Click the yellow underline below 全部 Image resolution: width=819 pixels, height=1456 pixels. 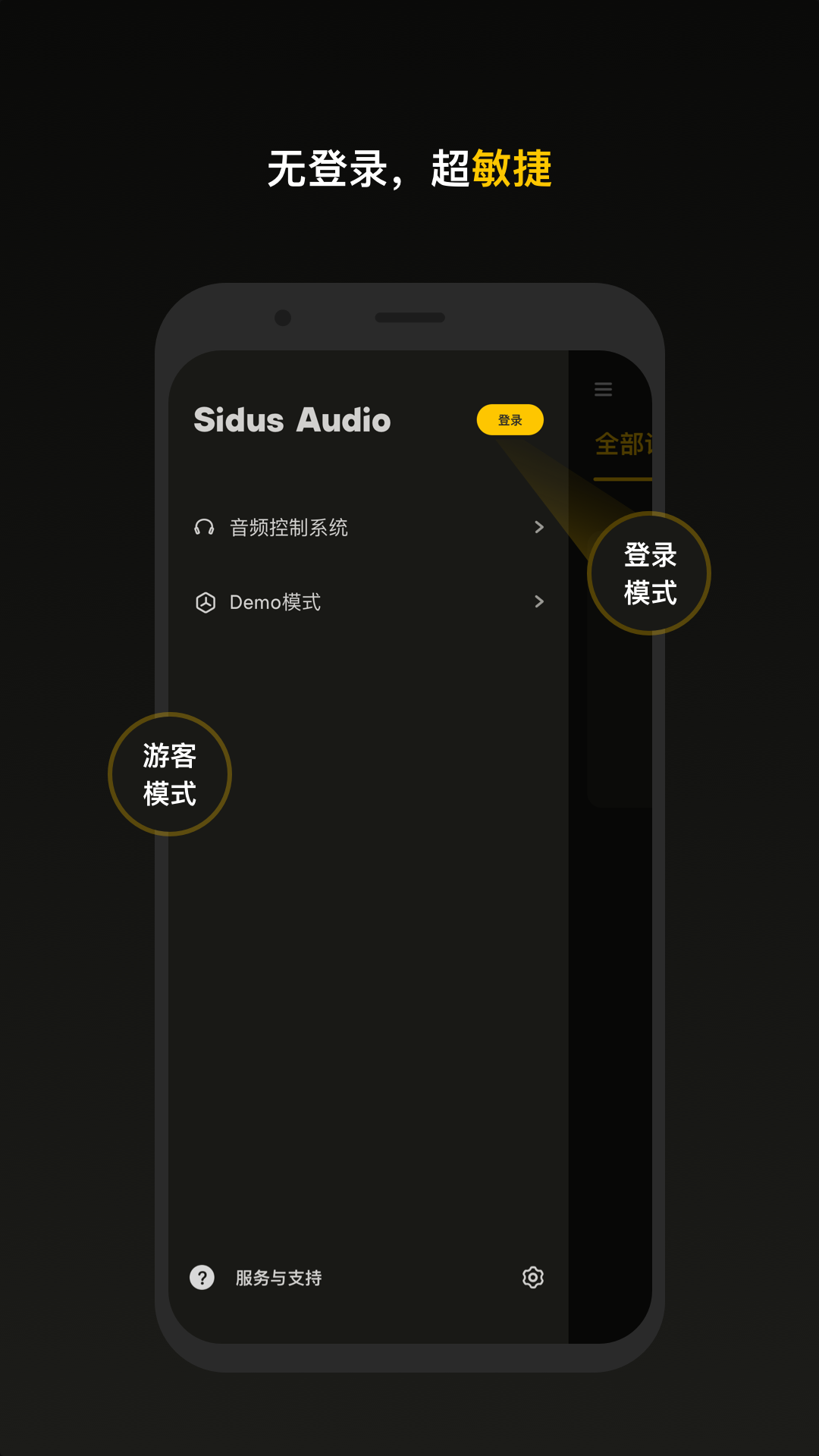click(623, 479)
